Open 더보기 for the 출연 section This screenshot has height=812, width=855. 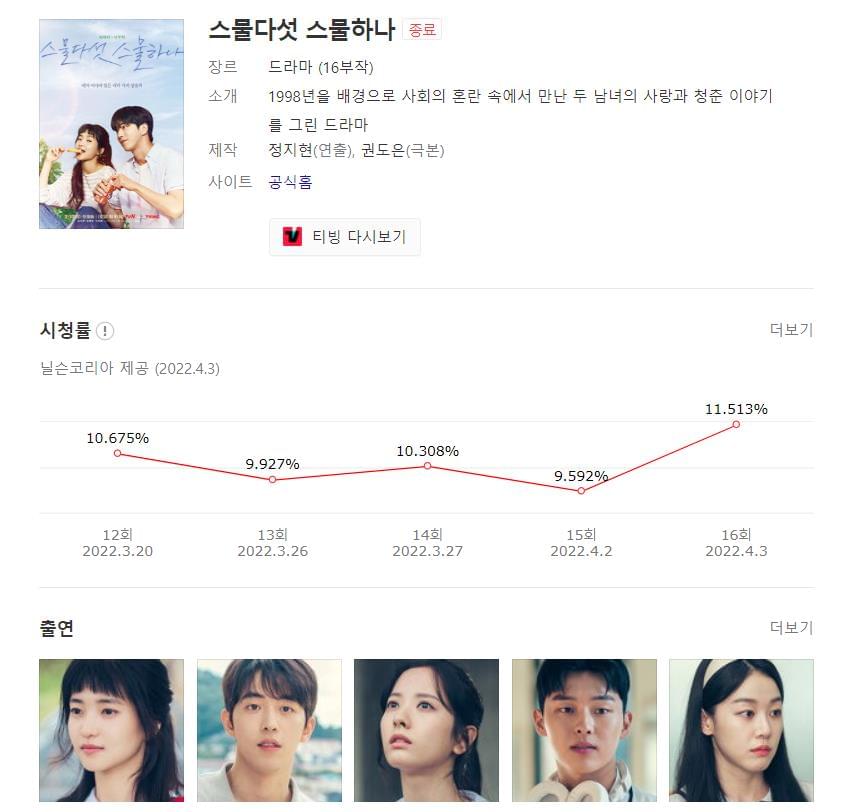[x=791, y=628]
